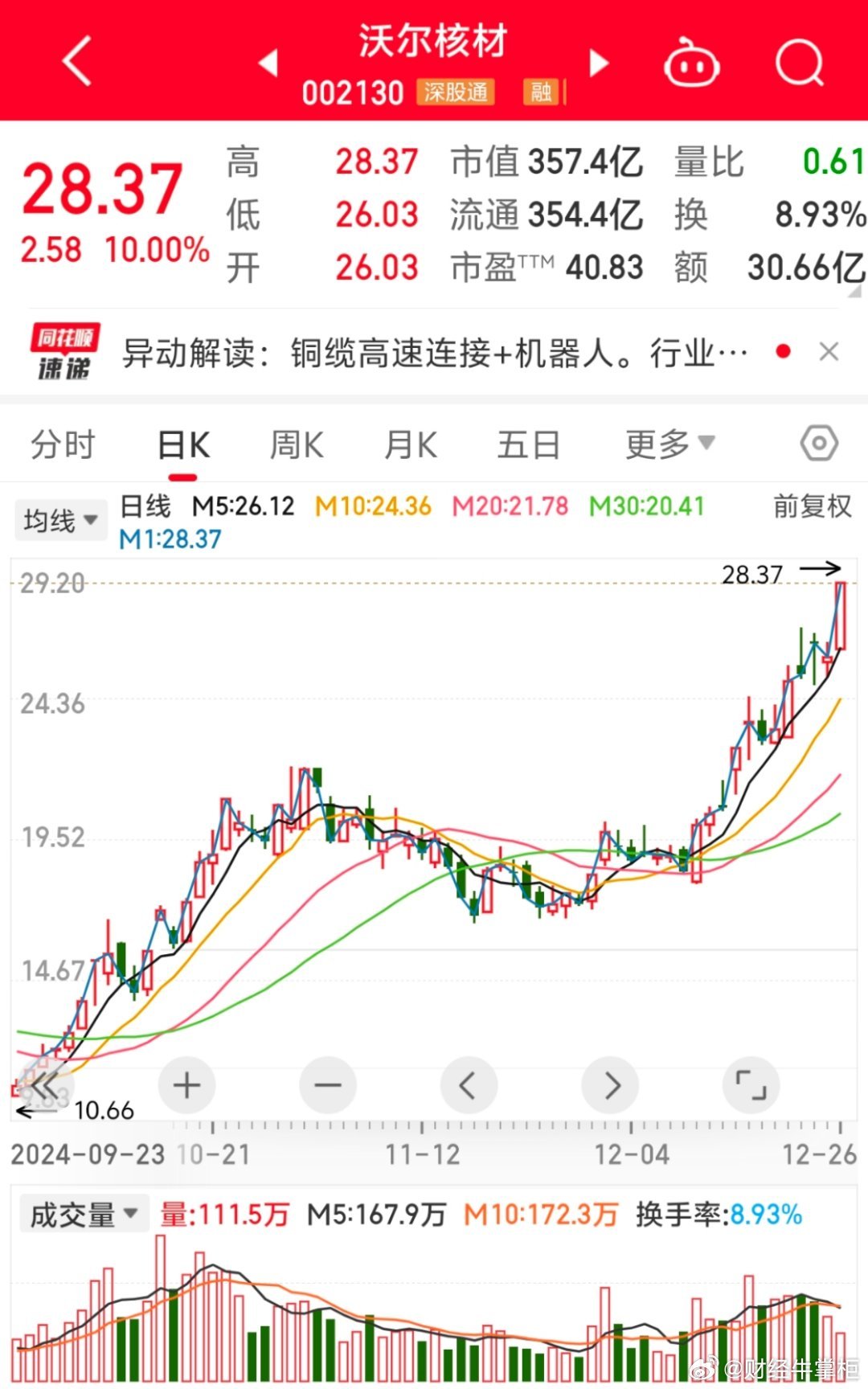
Task: Switch to the 分时 tab
Action: click(x=63, y=443)
